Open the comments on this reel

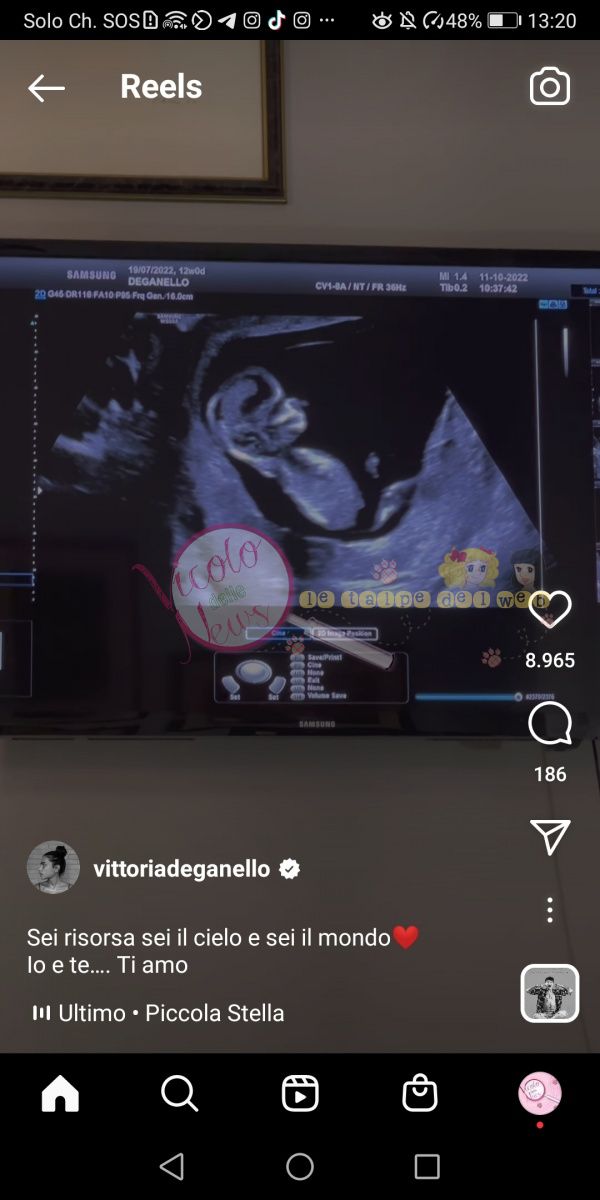coord(549,724)
